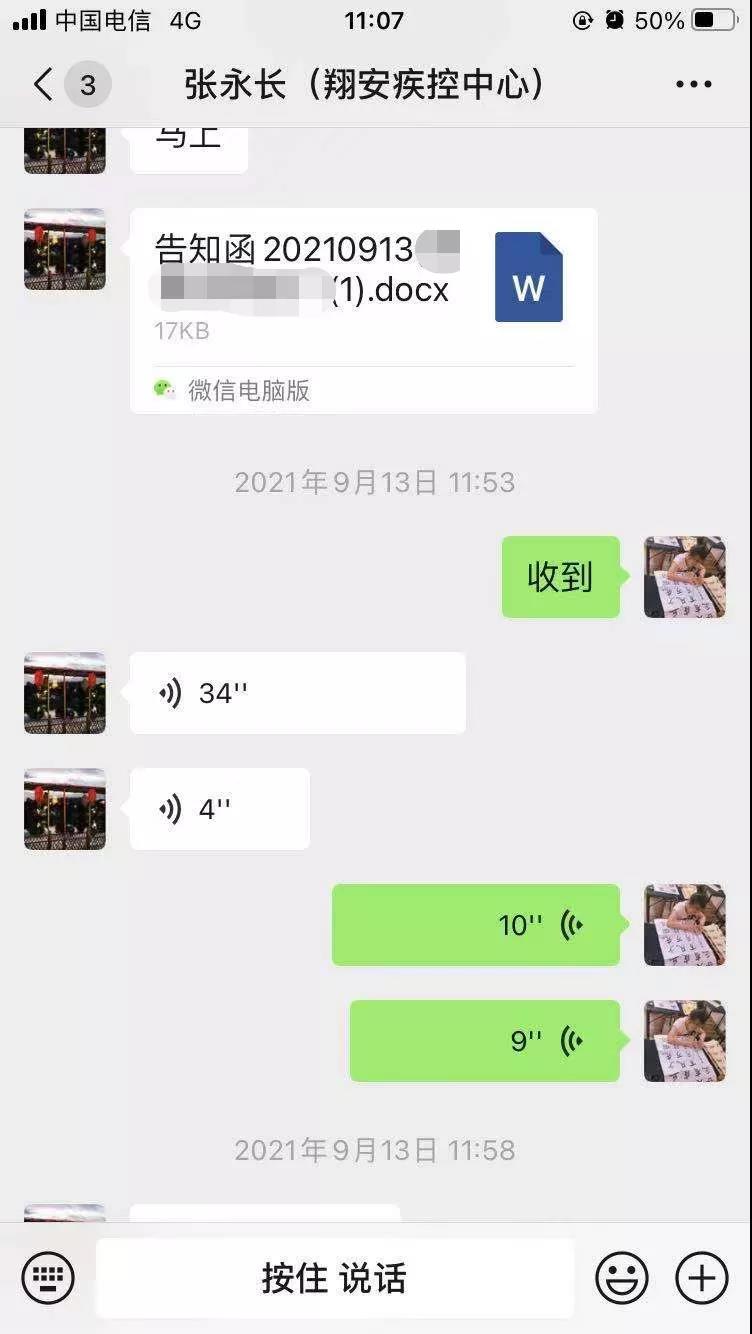Go back to the chat list
Viewport: 752px width, 1334px height.
(x=44, y=85)
